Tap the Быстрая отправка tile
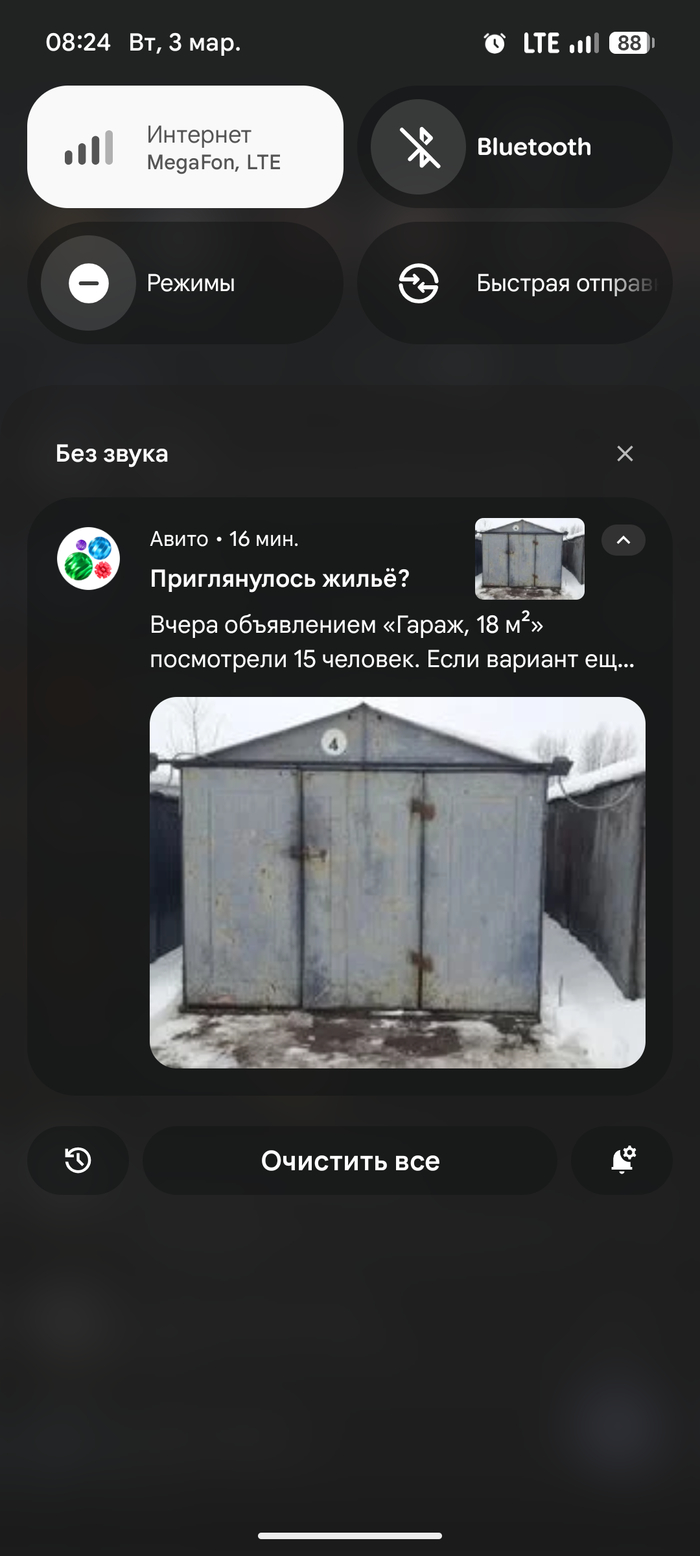Viewport: 700px width, 1556px height. click(x=514, y=283)
